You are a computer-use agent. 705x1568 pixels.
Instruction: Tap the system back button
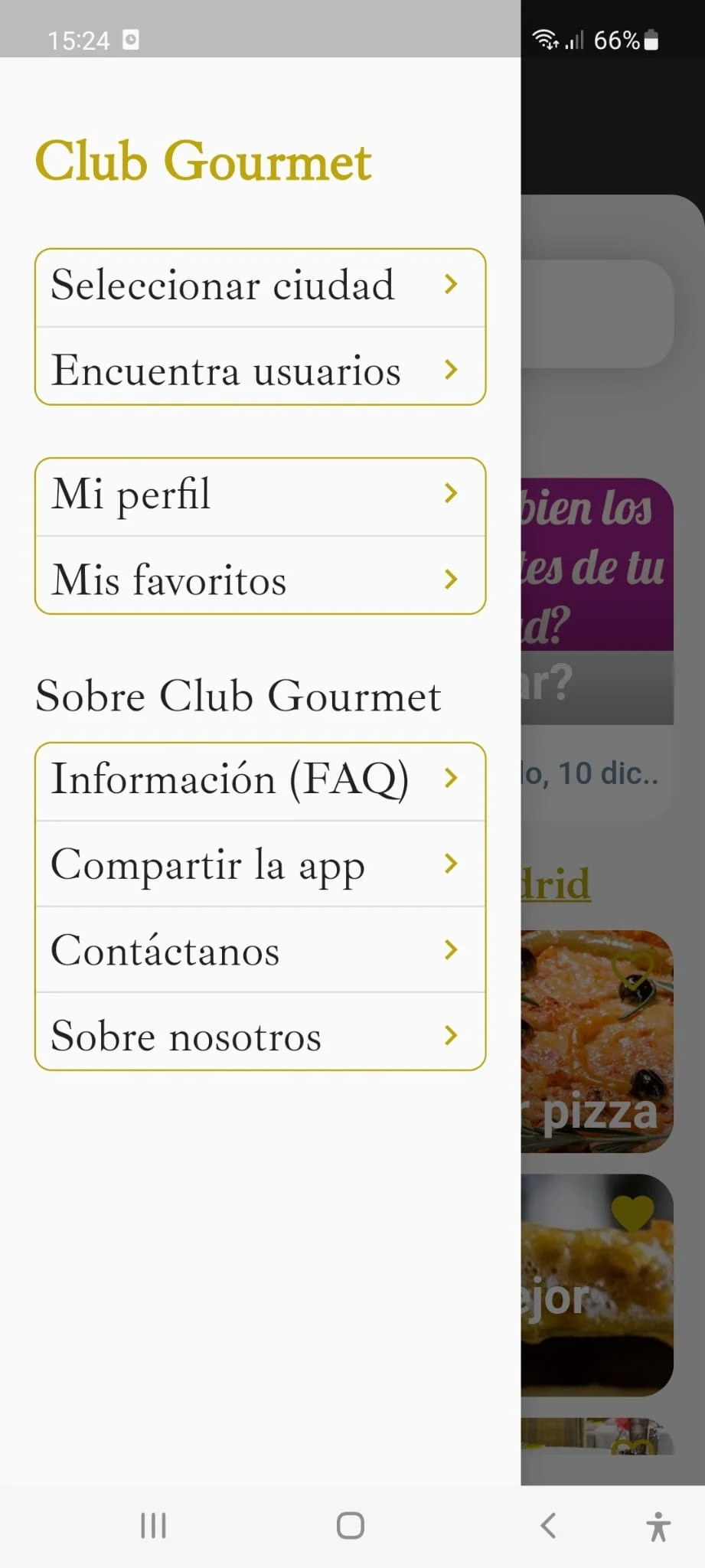(548, 1525)
